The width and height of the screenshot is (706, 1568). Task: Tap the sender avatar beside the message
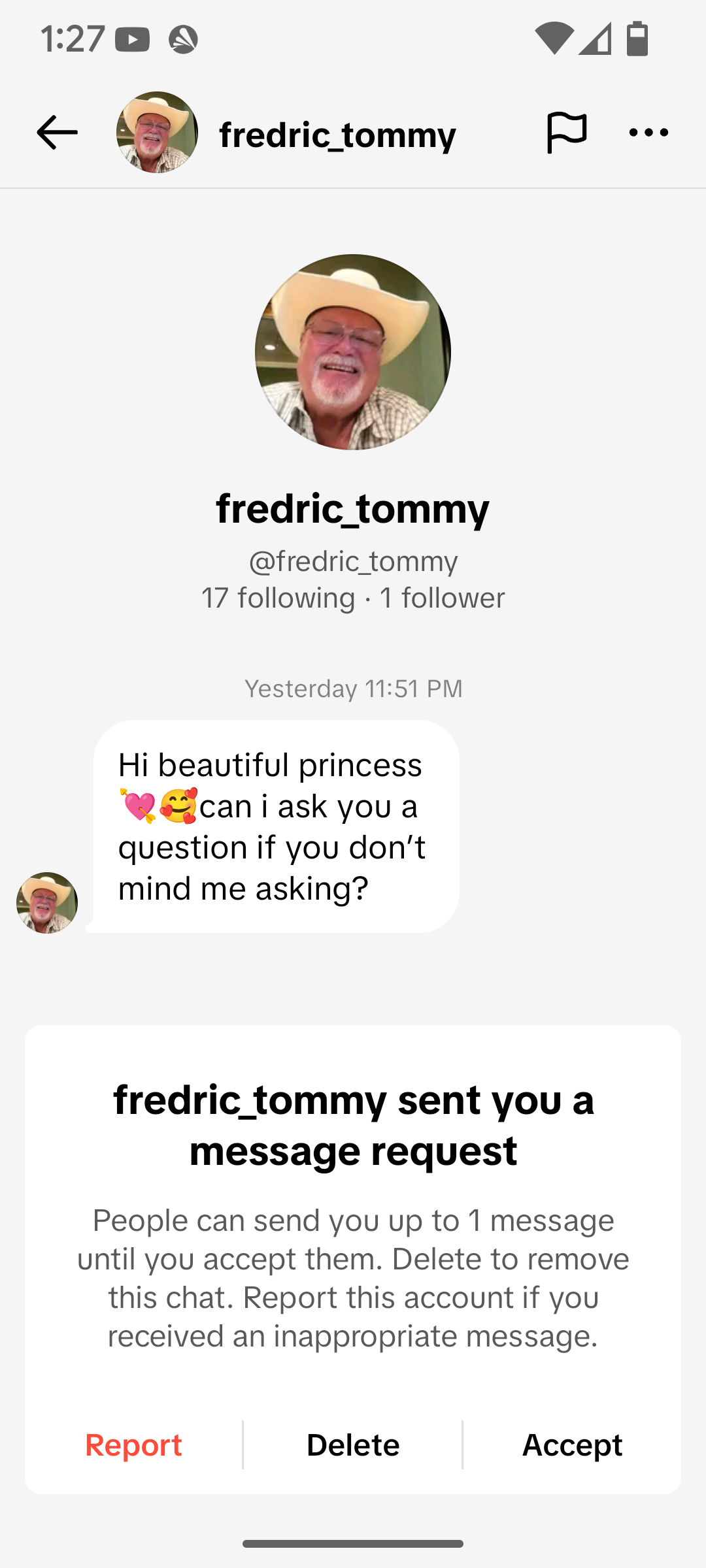(47, 902)
